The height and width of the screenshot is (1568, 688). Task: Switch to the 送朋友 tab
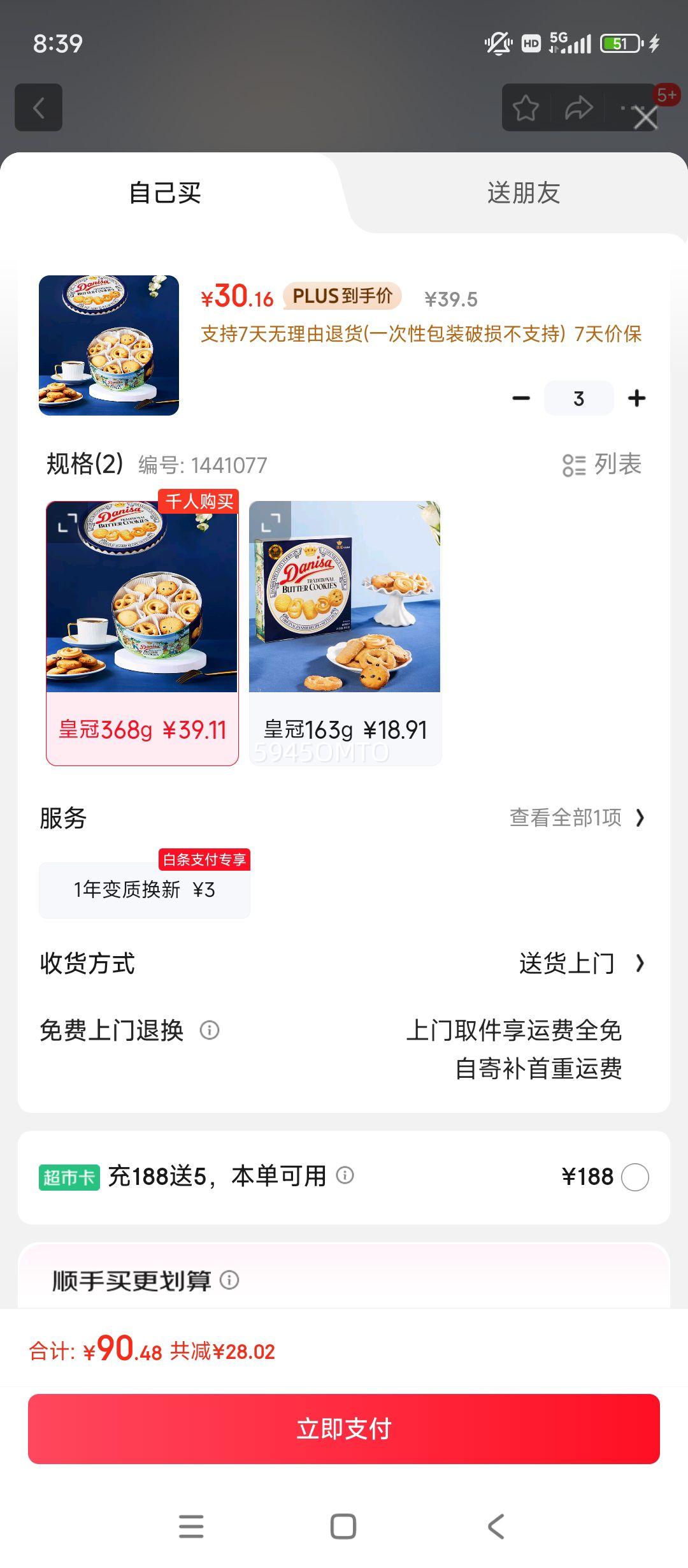(x=524, y=194)
